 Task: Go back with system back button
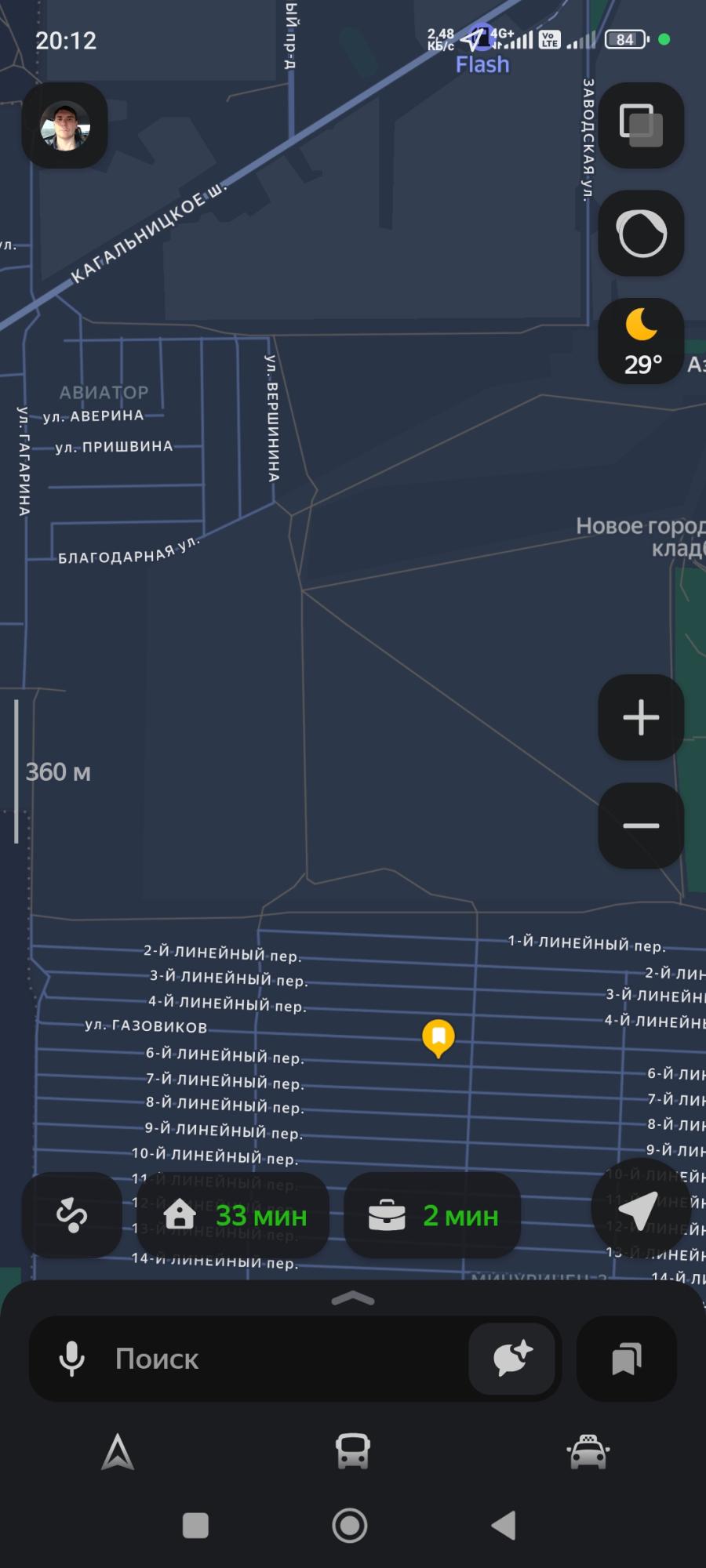(504, 1526)
